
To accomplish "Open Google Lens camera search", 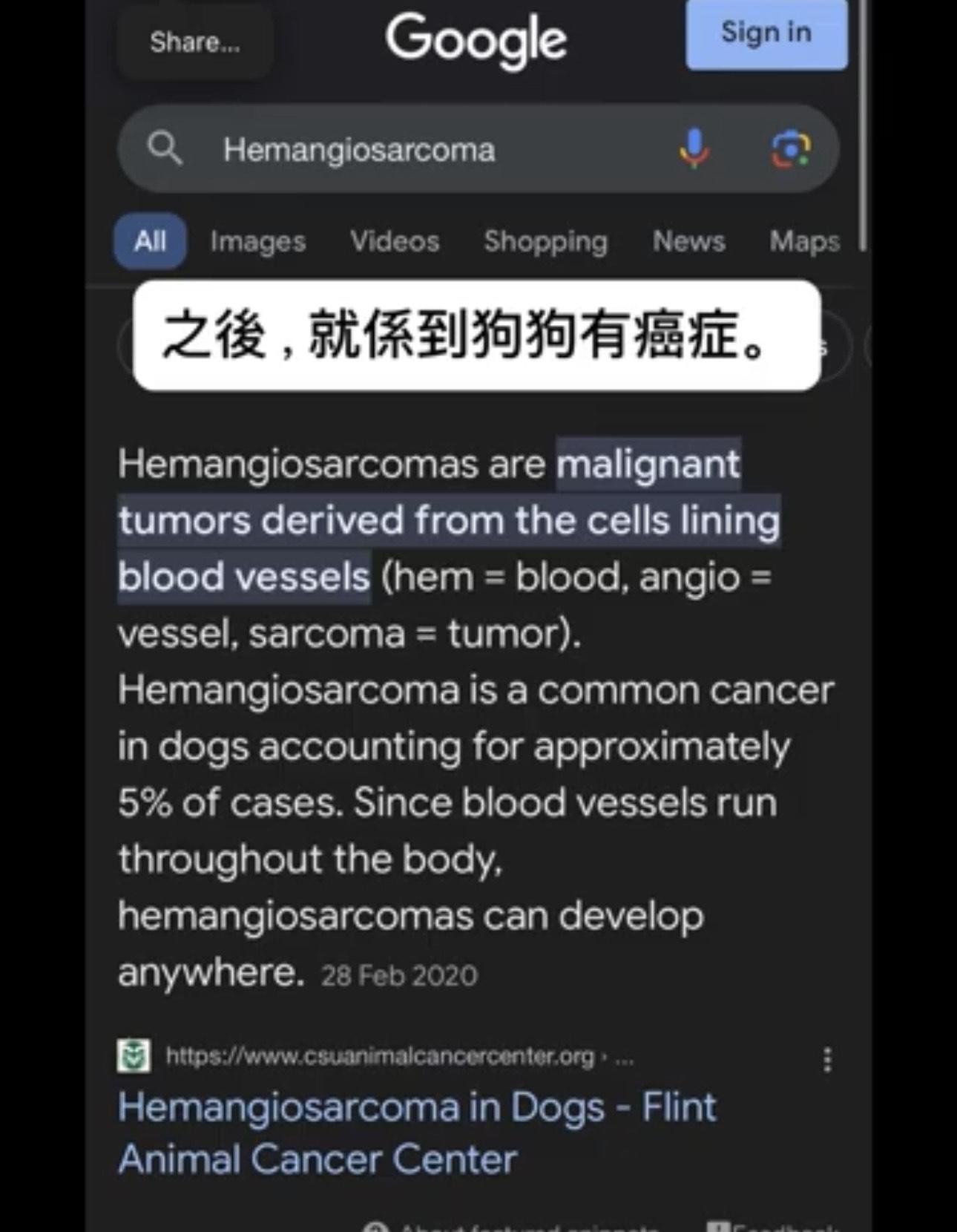I will point(791,149).
